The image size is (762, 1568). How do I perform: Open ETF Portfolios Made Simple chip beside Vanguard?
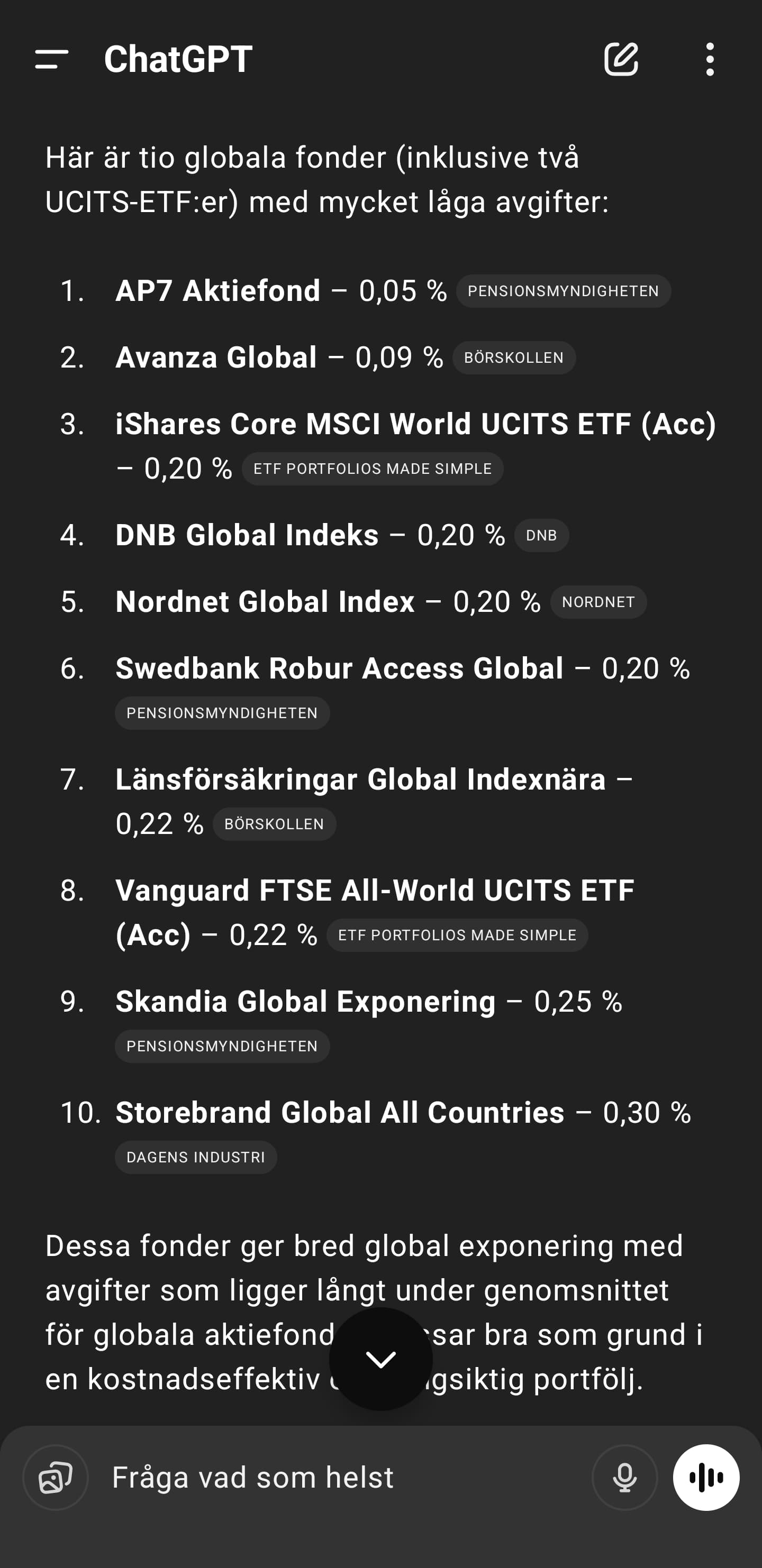click(x=457, y=935)
